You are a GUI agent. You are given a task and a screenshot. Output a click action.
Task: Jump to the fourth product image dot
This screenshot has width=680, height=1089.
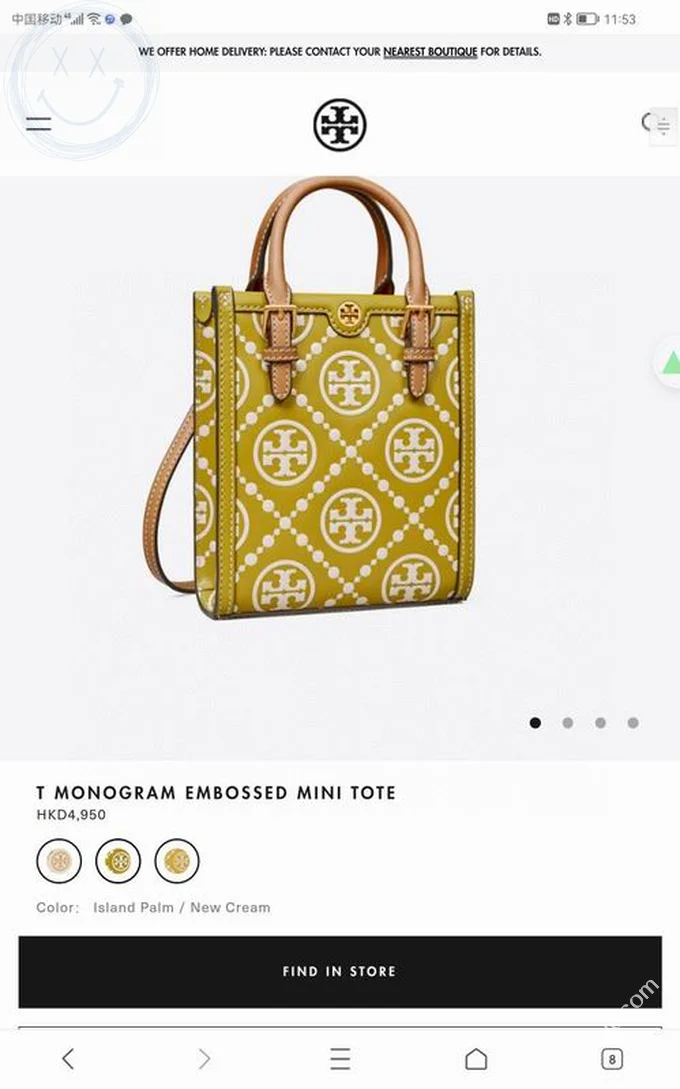633,723
